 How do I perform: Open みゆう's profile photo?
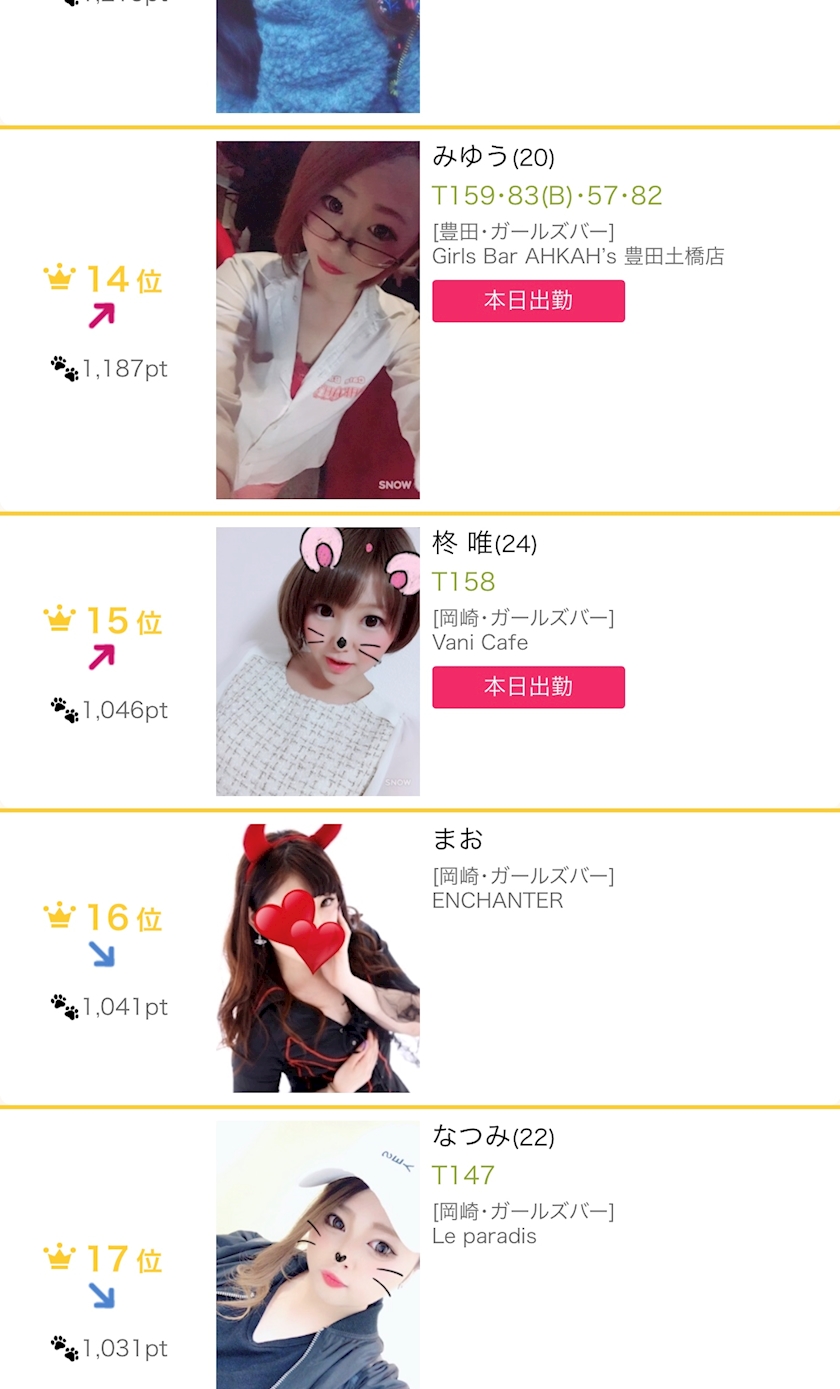[x=318, y=320]
